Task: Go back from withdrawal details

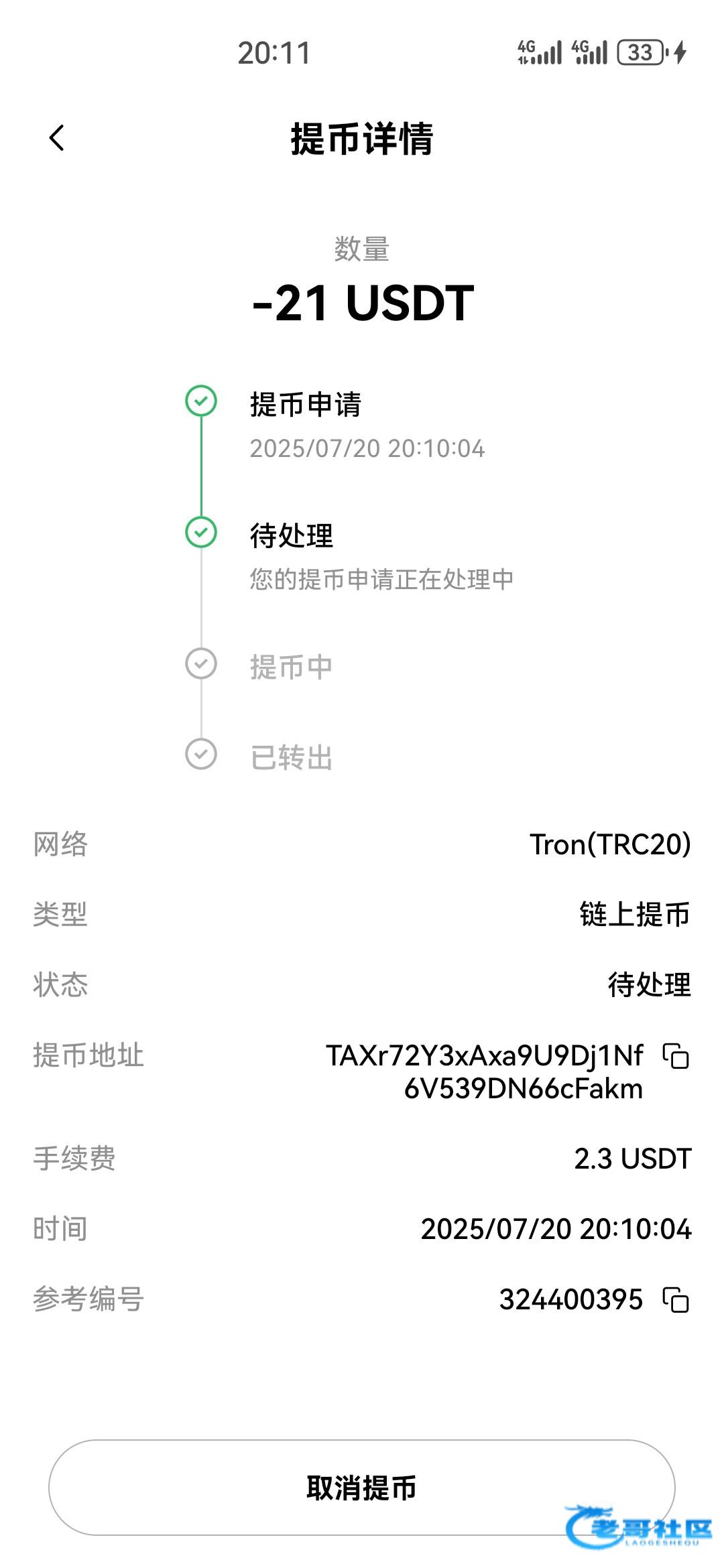Action: pyautogui.click(x=57, y=138)
